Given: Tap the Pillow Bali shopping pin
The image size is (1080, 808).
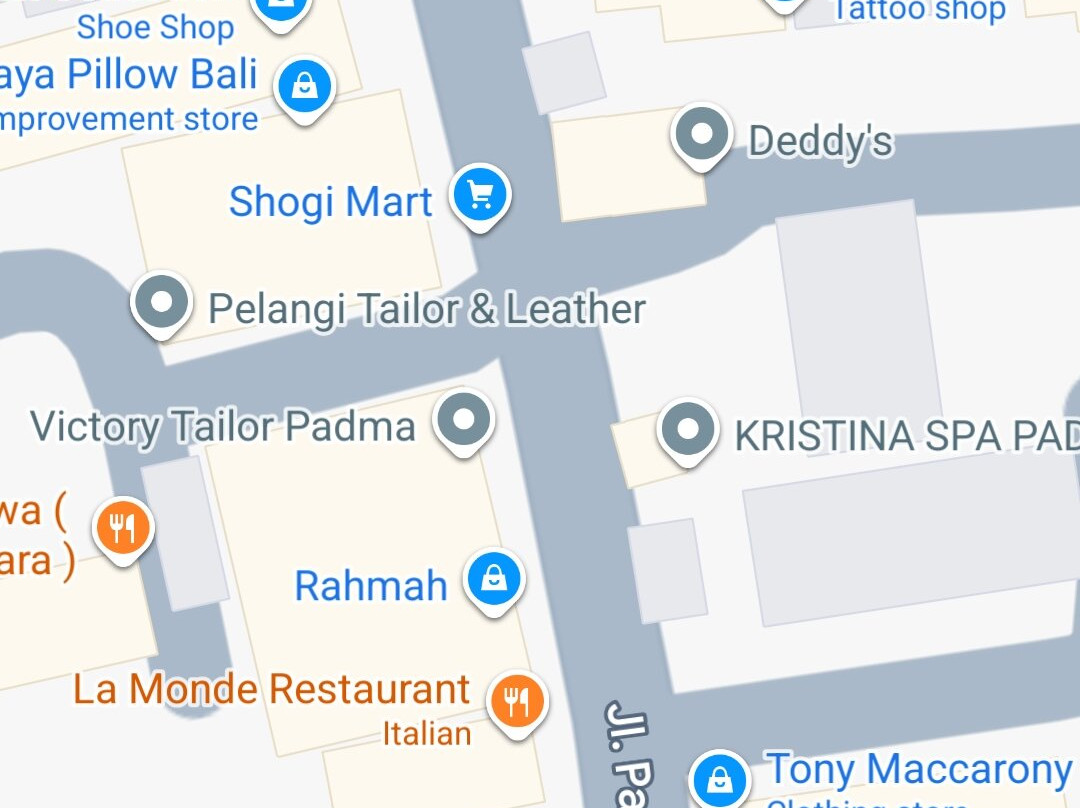Looking at the screenshot, I should [x=304, y=89].
